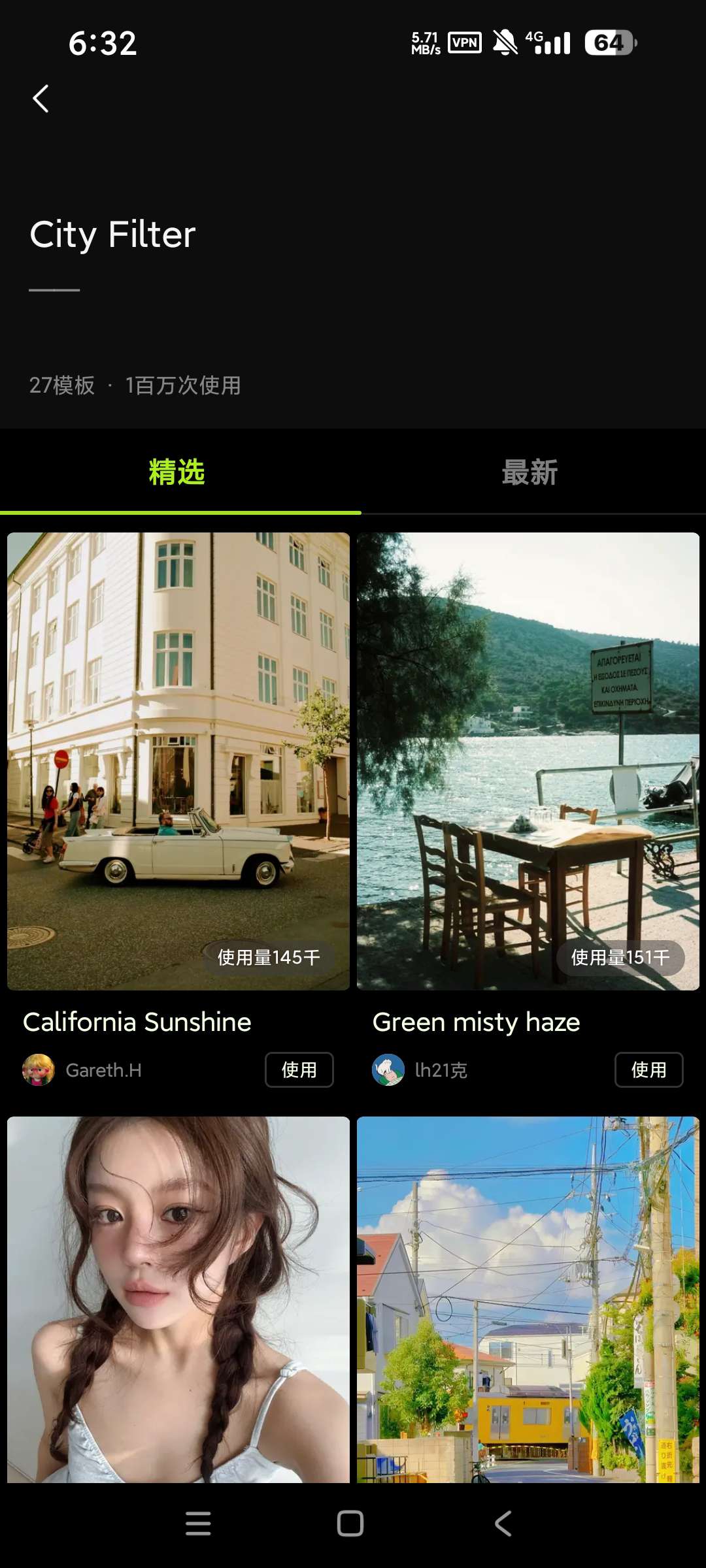This screenshot has height=1568, width=706.
Task: Go to the system home screen
Action: tap(350, 1524)
